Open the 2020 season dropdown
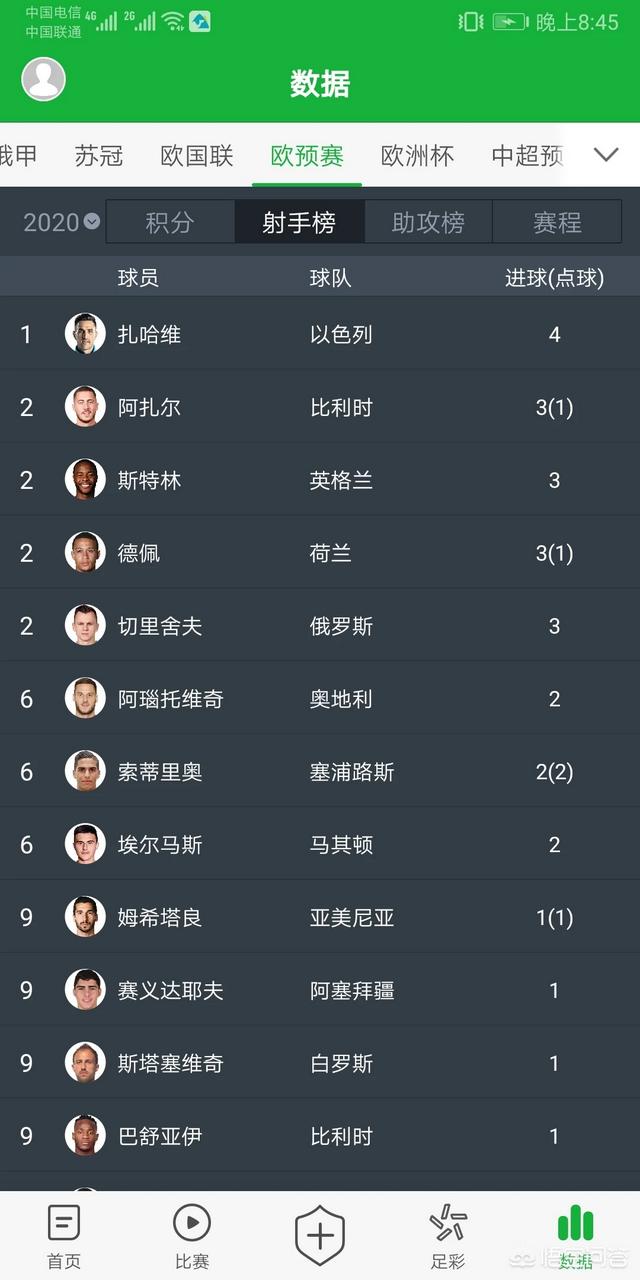The image size is (640, 1280). pyautogui.click(x=61, y=222)
